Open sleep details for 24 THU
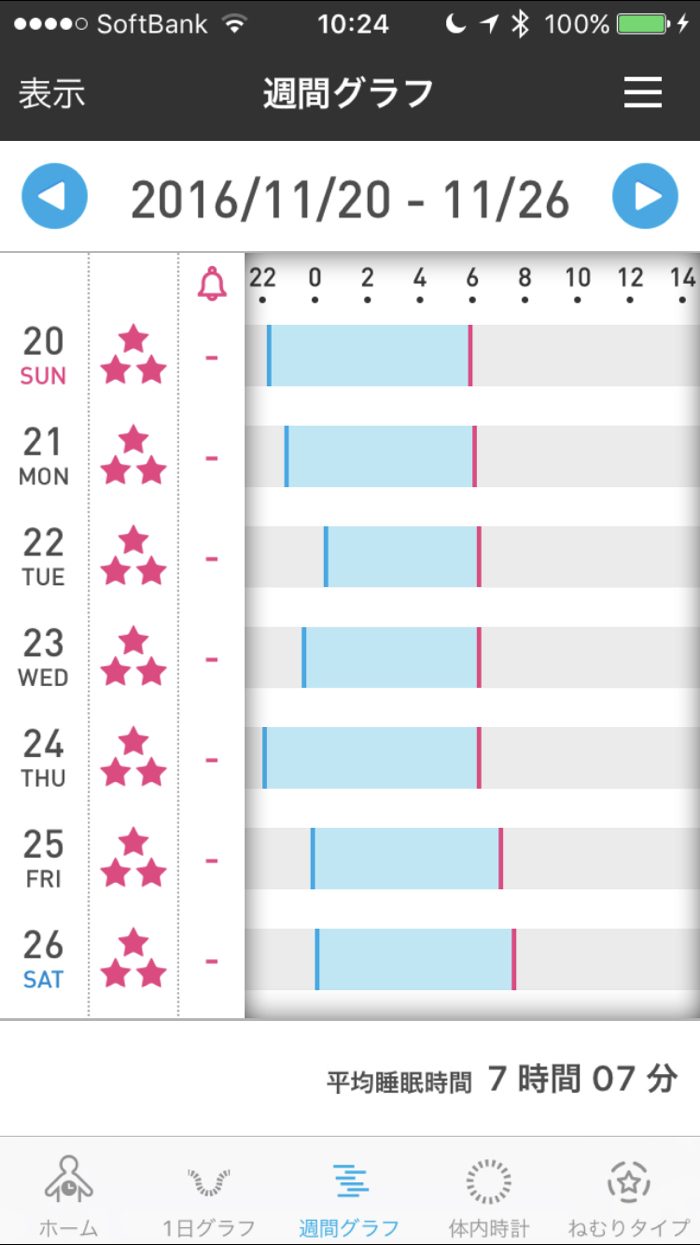 371,758
